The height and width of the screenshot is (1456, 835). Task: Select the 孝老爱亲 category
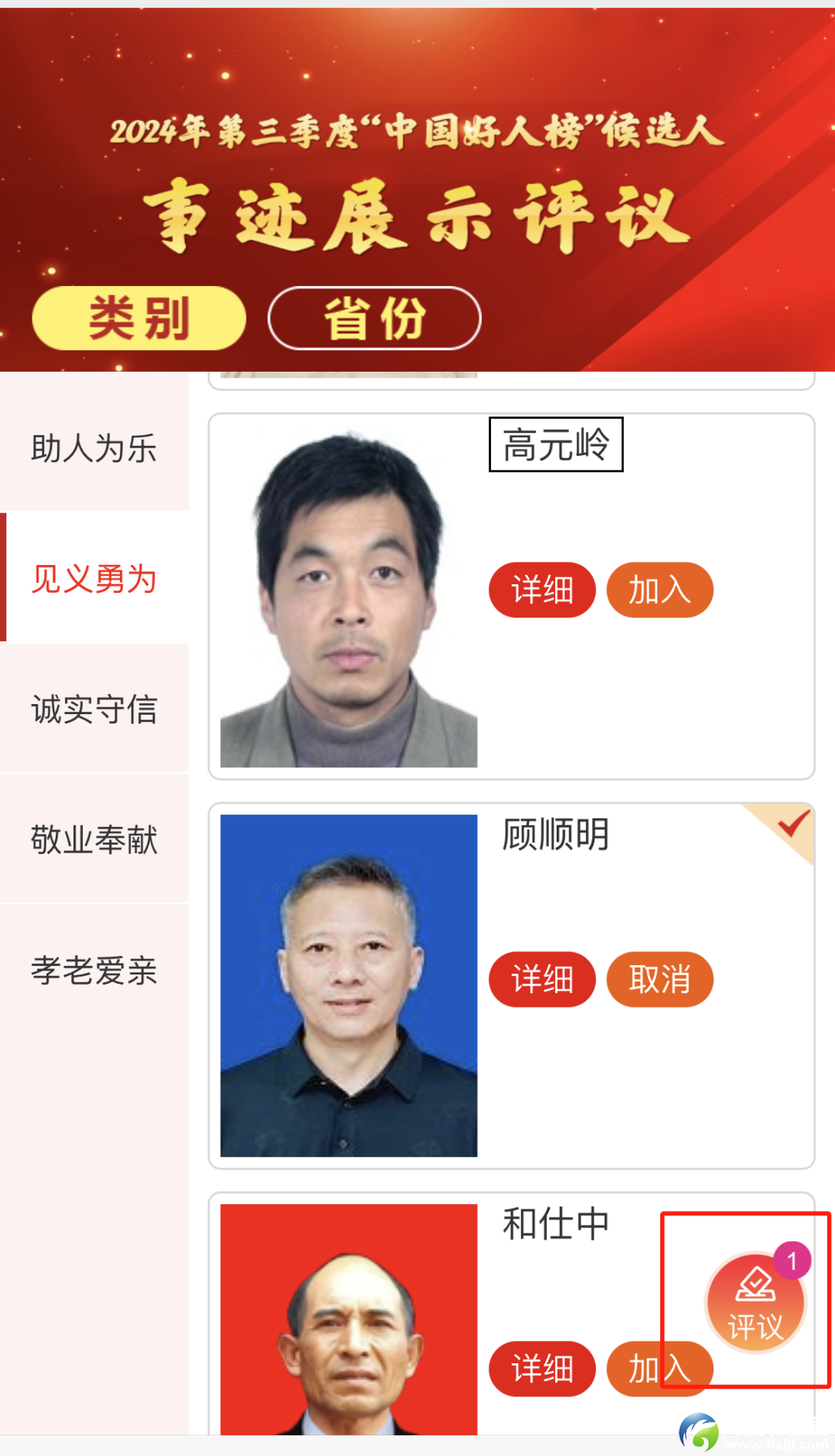point(94,971)
